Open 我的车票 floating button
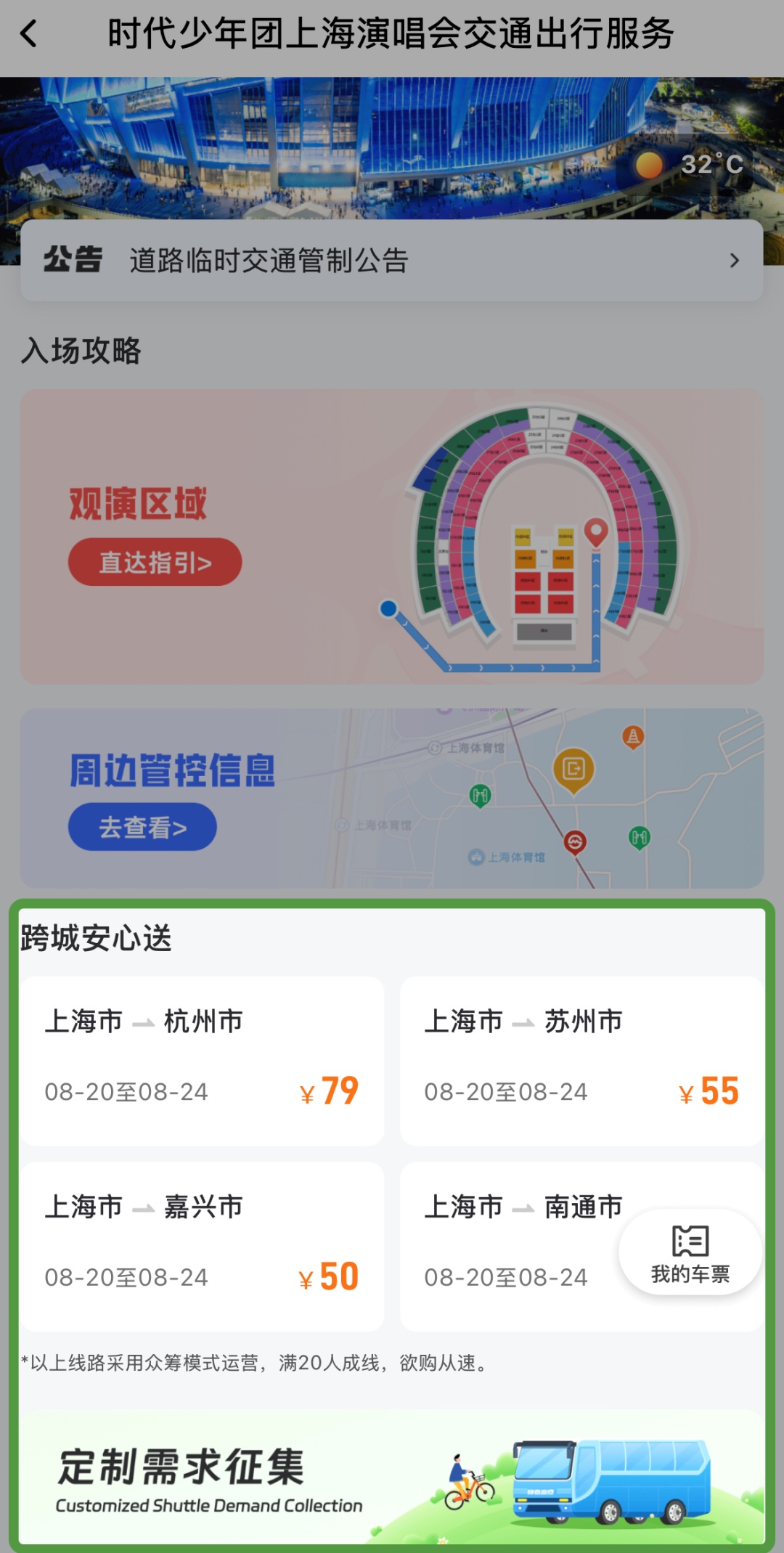Image resolution: width=784 pixels, height=1553 pixels. pos(690,1252)
